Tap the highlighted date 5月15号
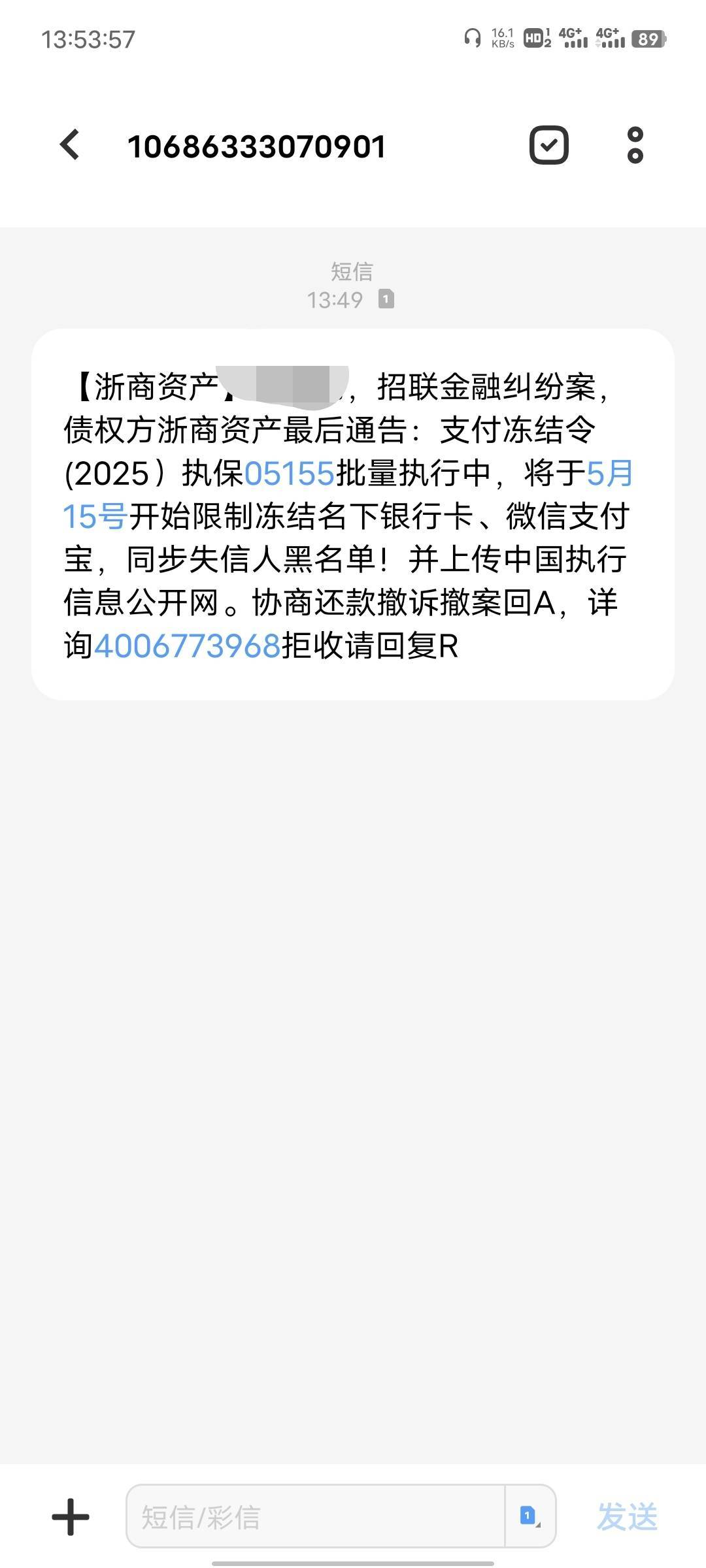 [610, 474]
